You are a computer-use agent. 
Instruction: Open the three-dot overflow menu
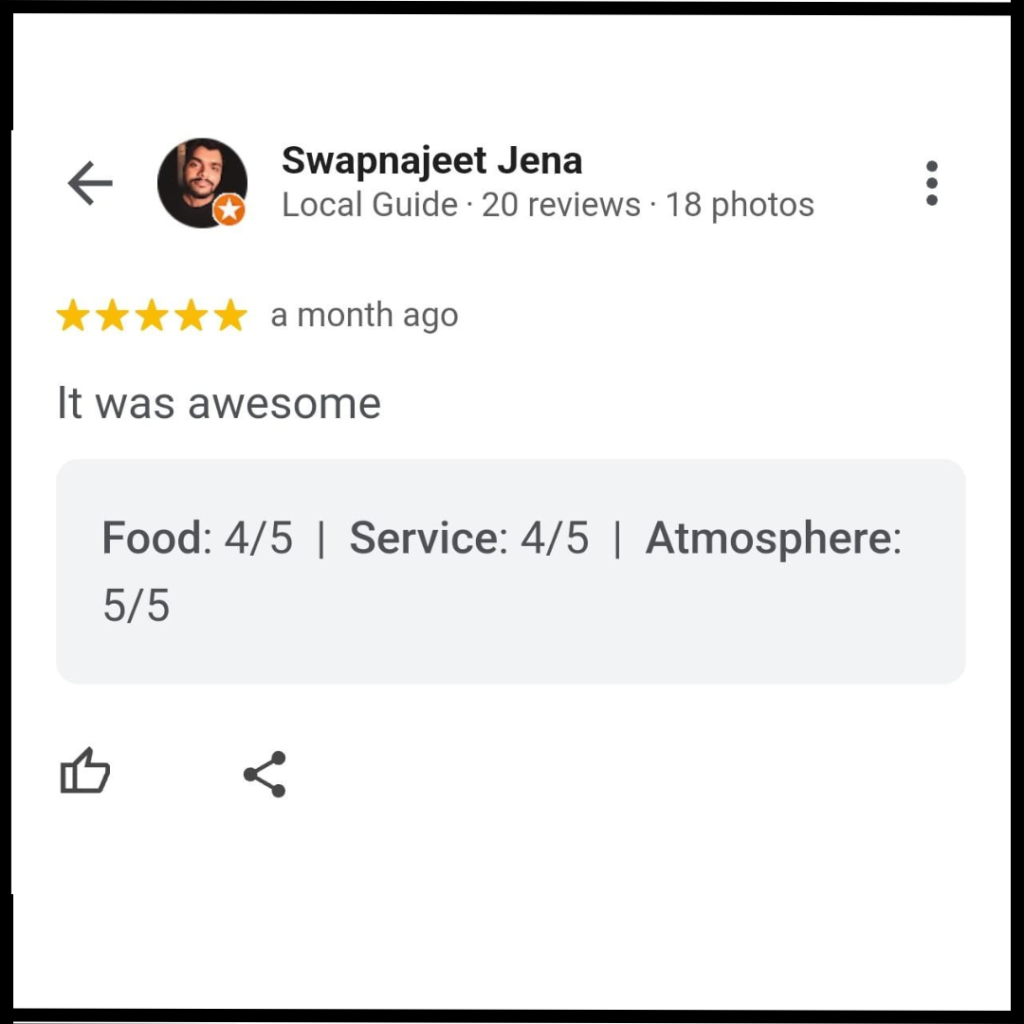point(931,184)
